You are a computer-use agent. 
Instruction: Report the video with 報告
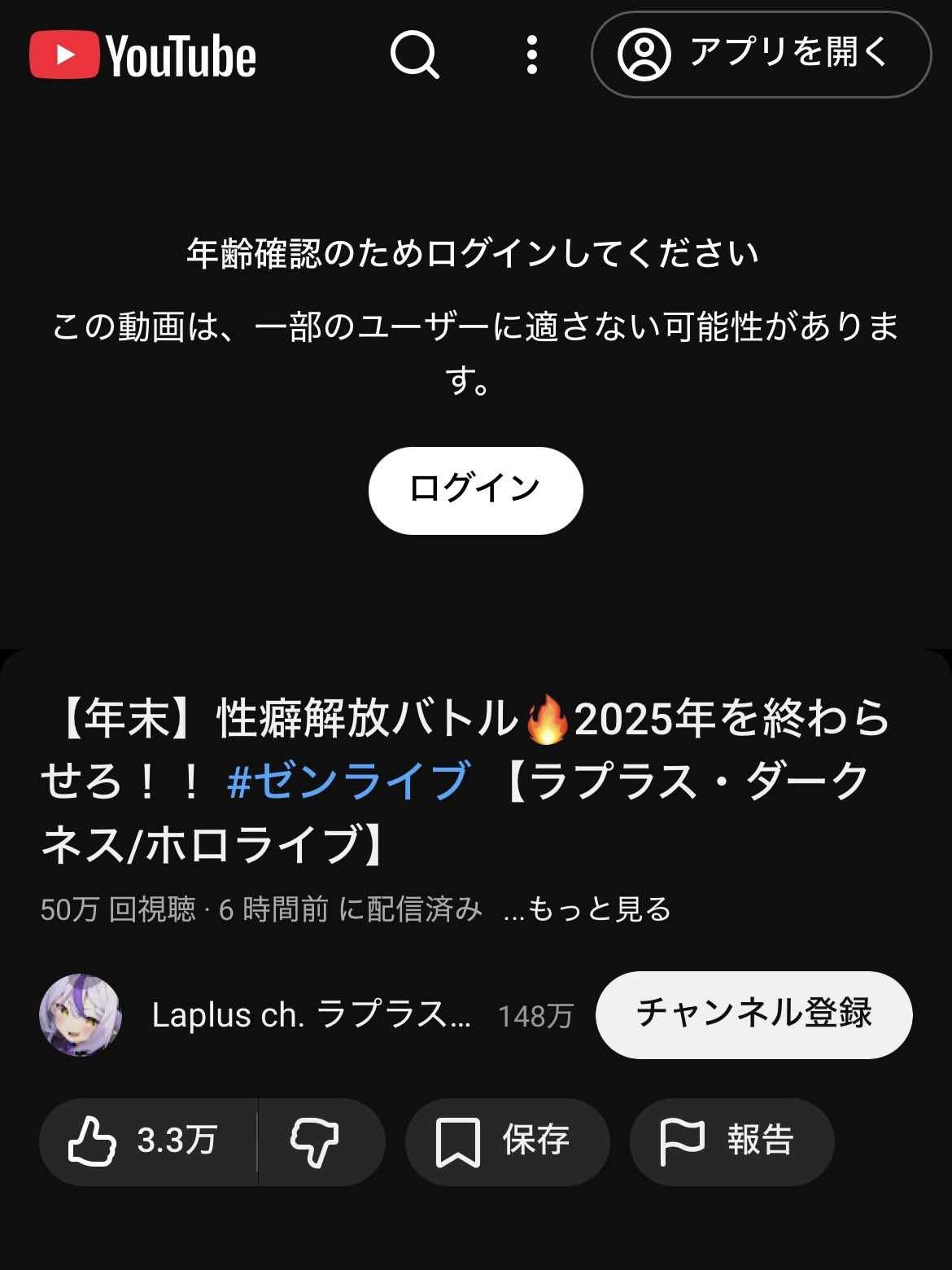731,1141
